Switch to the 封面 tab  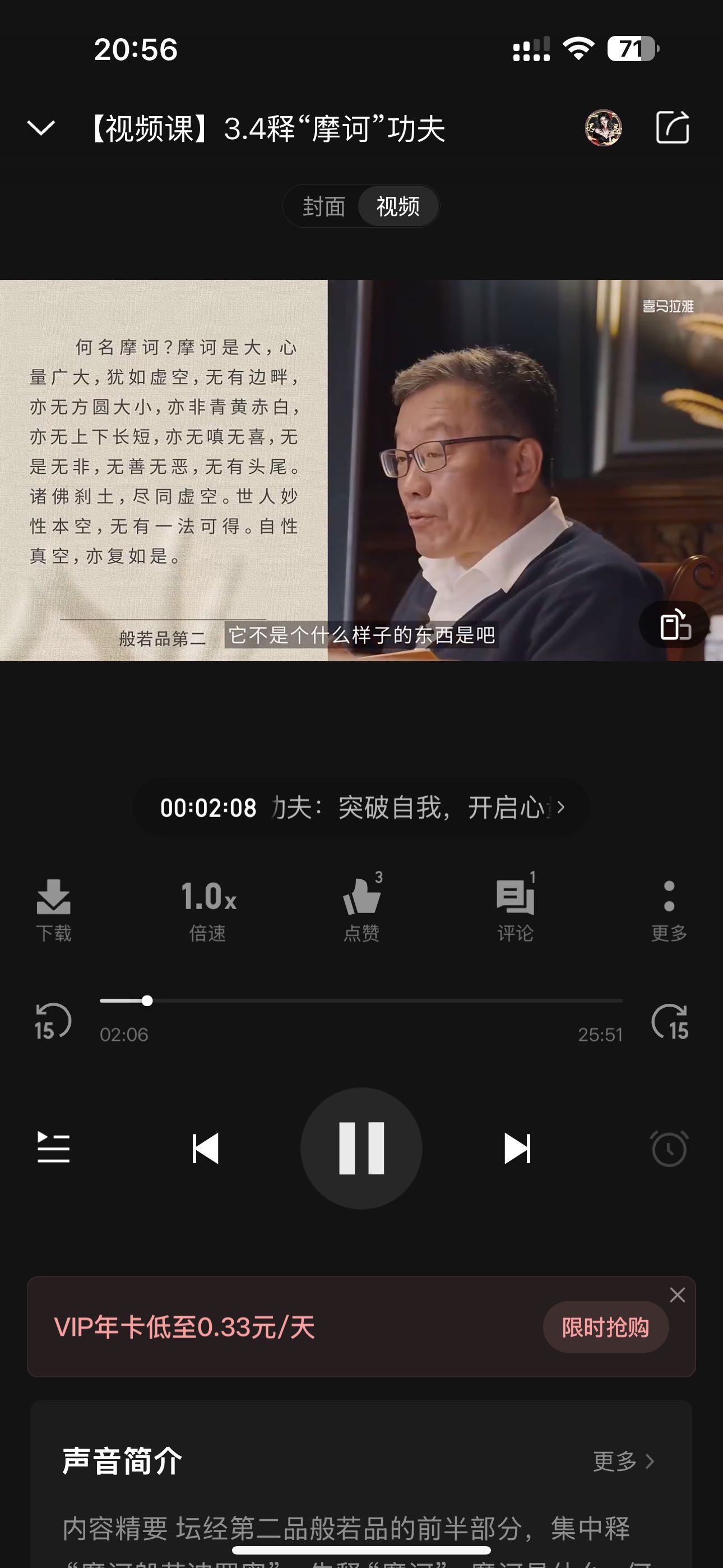[325, 206]
